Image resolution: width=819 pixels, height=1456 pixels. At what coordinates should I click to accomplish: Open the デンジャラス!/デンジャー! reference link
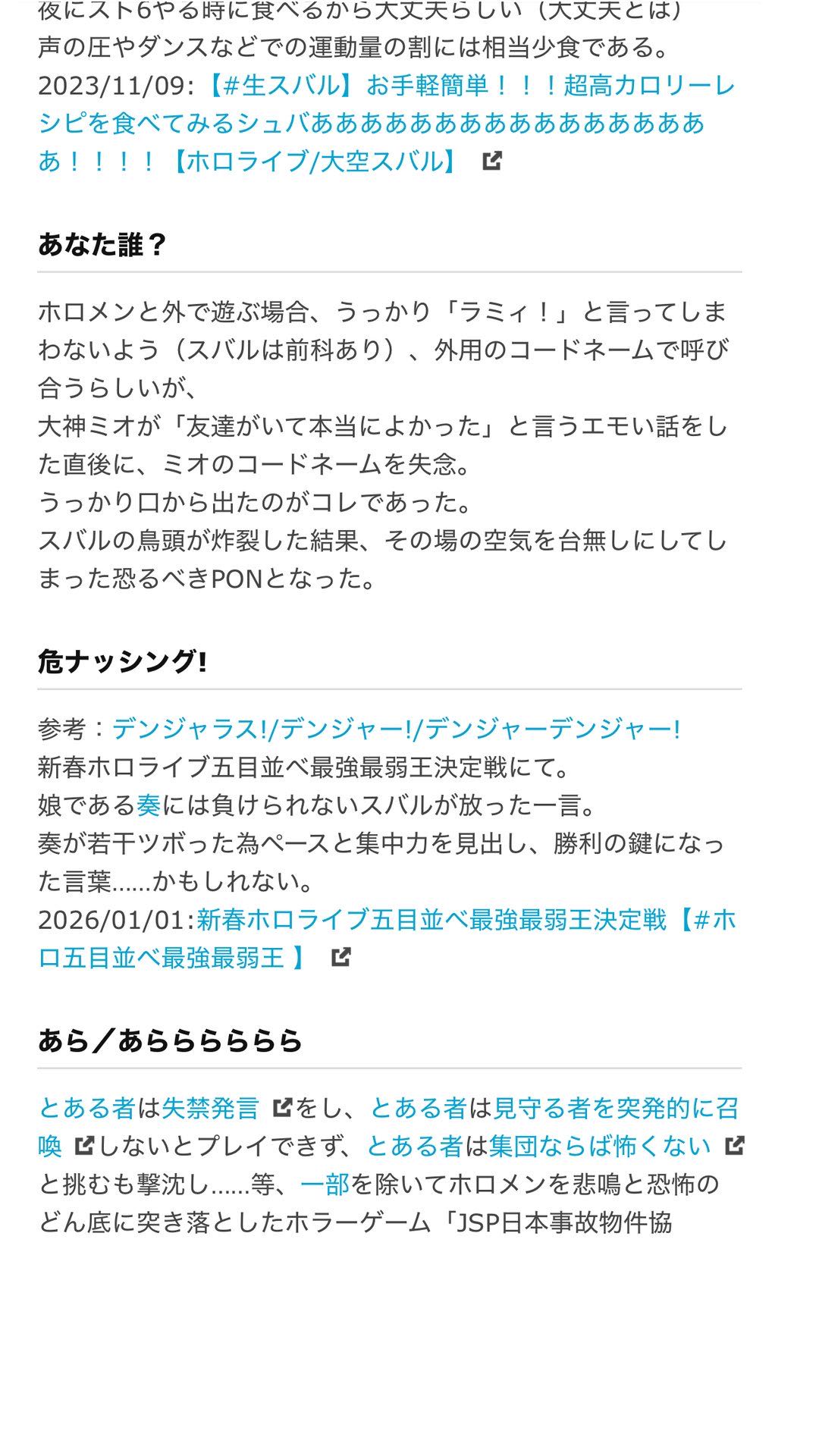click(x=396, y=730)
